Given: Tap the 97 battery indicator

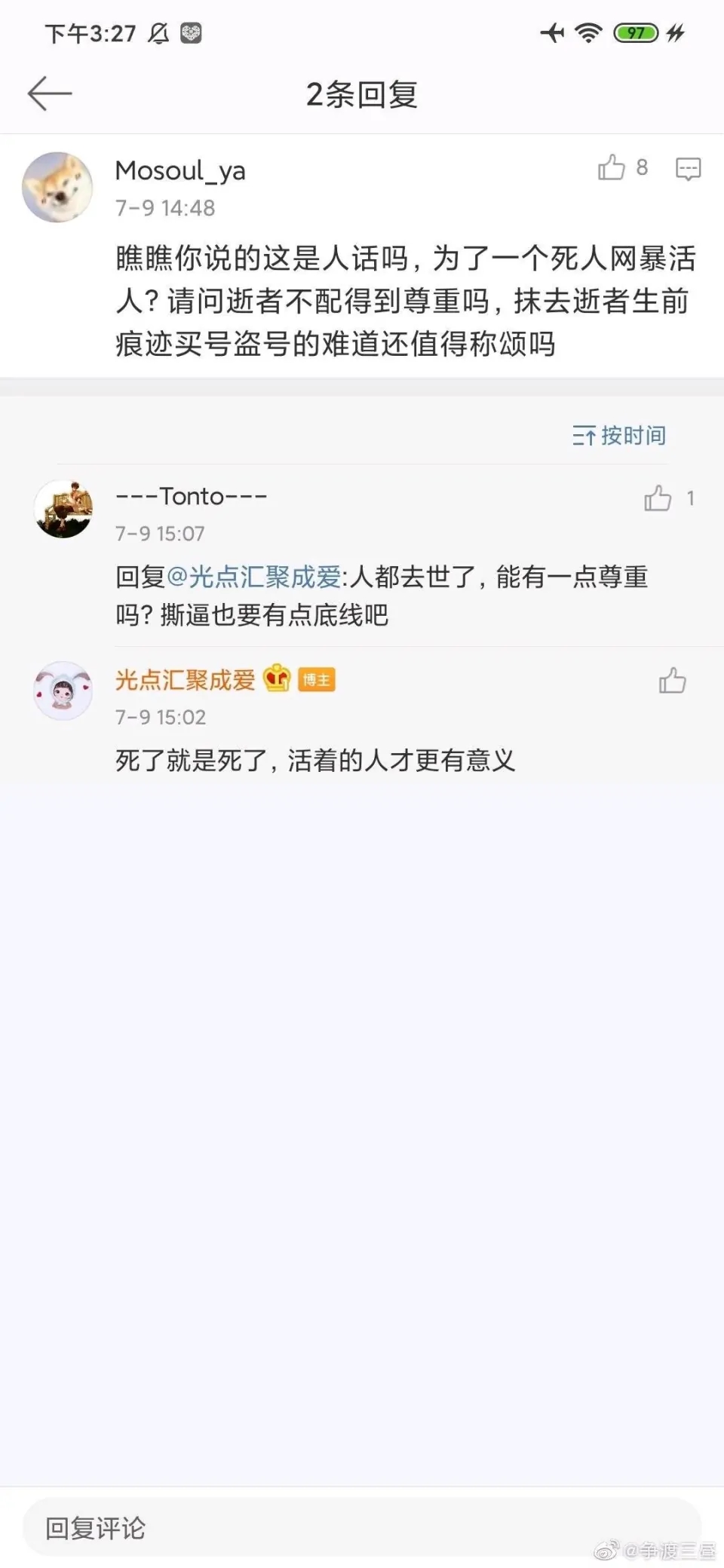Looking at the screenshot, I should tap(635, 33).
